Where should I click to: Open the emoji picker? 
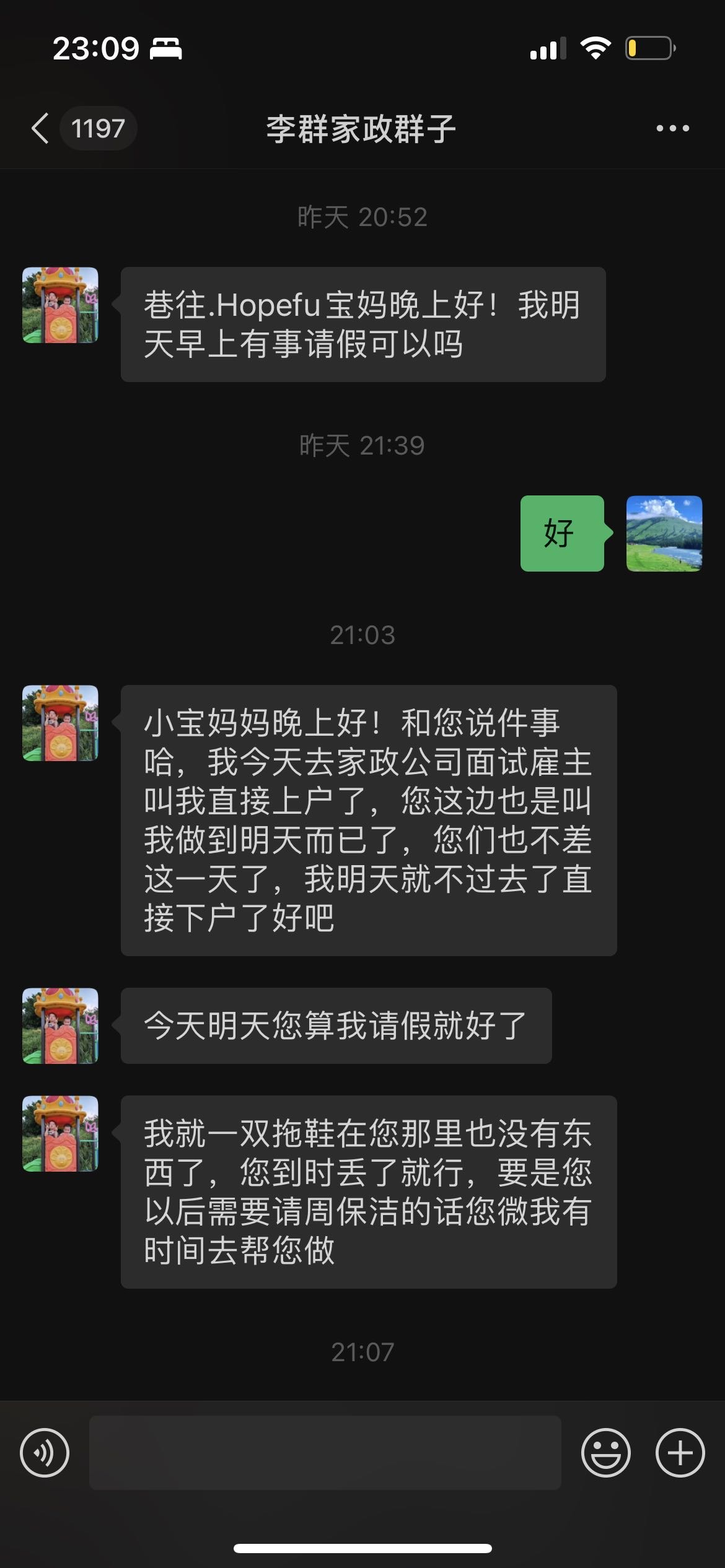click(x=605, y=1453)
